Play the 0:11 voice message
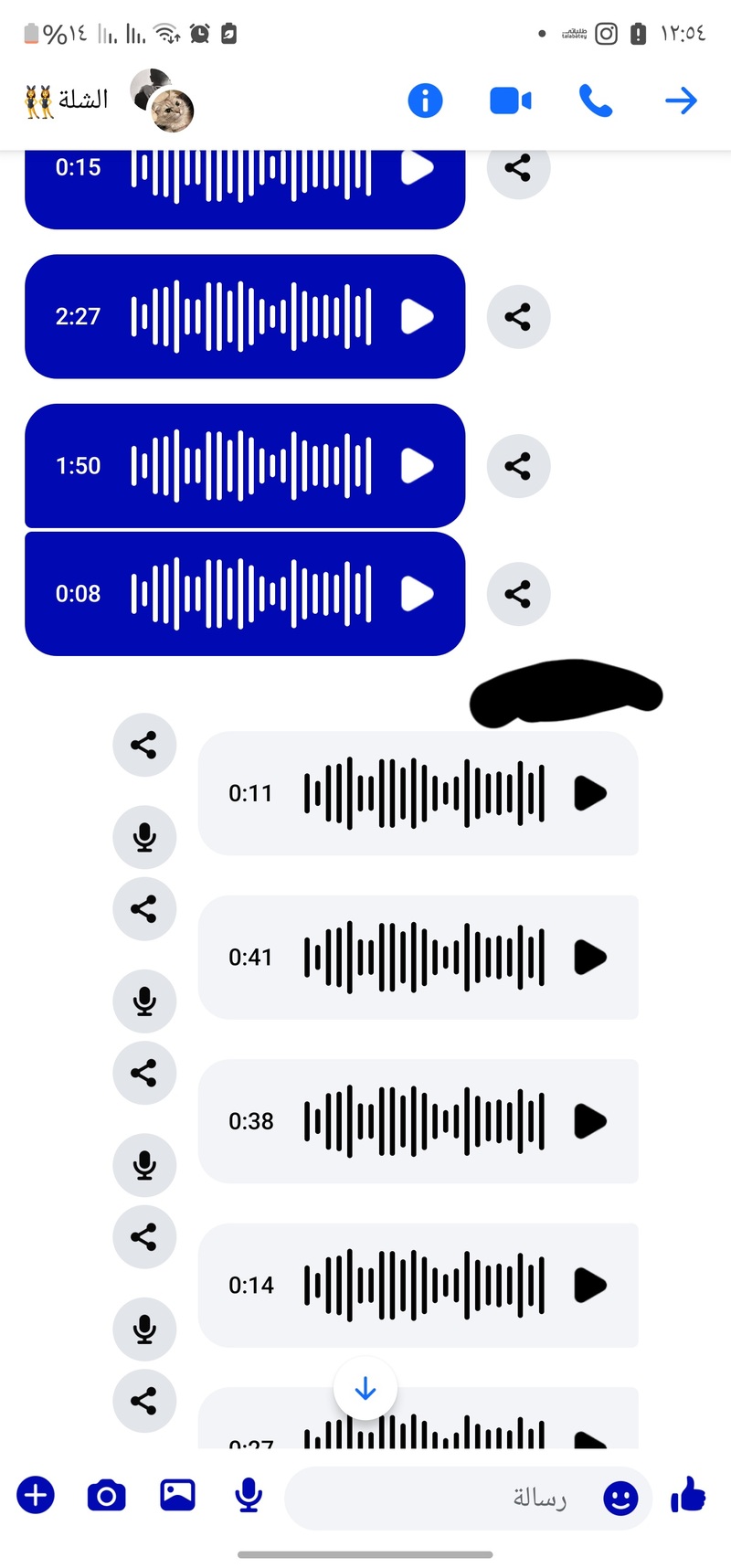731x1568 pixels. click(590, 793)
